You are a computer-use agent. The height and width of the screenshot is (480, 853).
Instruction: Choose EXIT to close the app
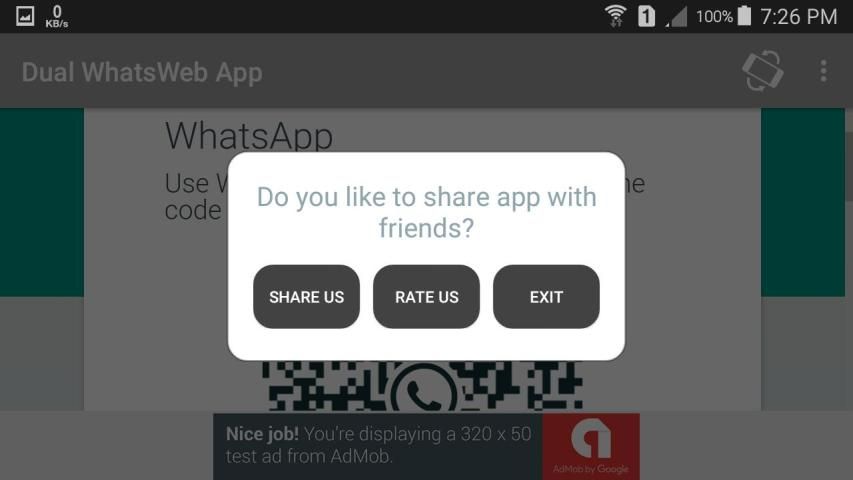[546, 297]
